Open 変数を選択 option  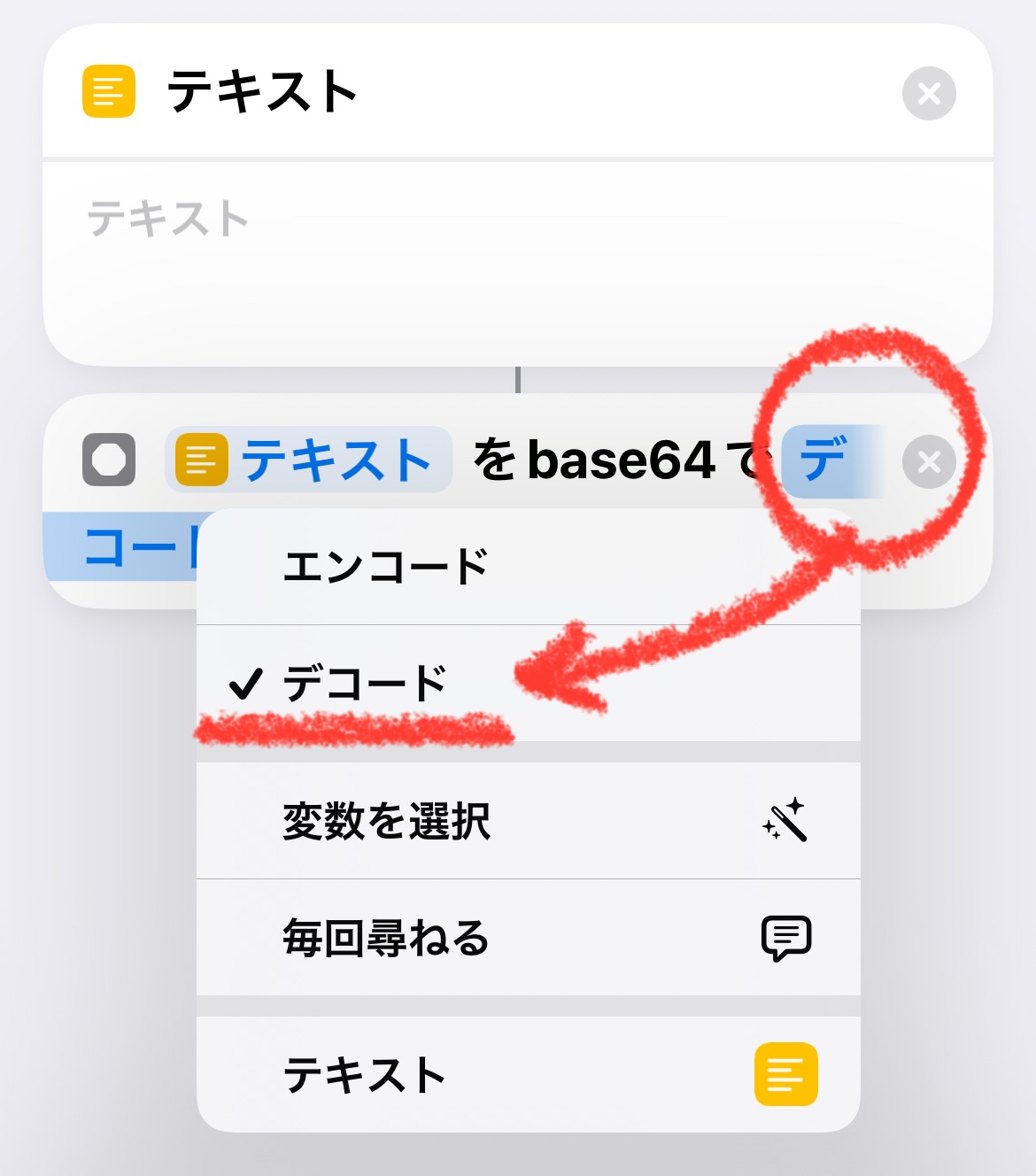pyautogui.click(x=528, y=821)
